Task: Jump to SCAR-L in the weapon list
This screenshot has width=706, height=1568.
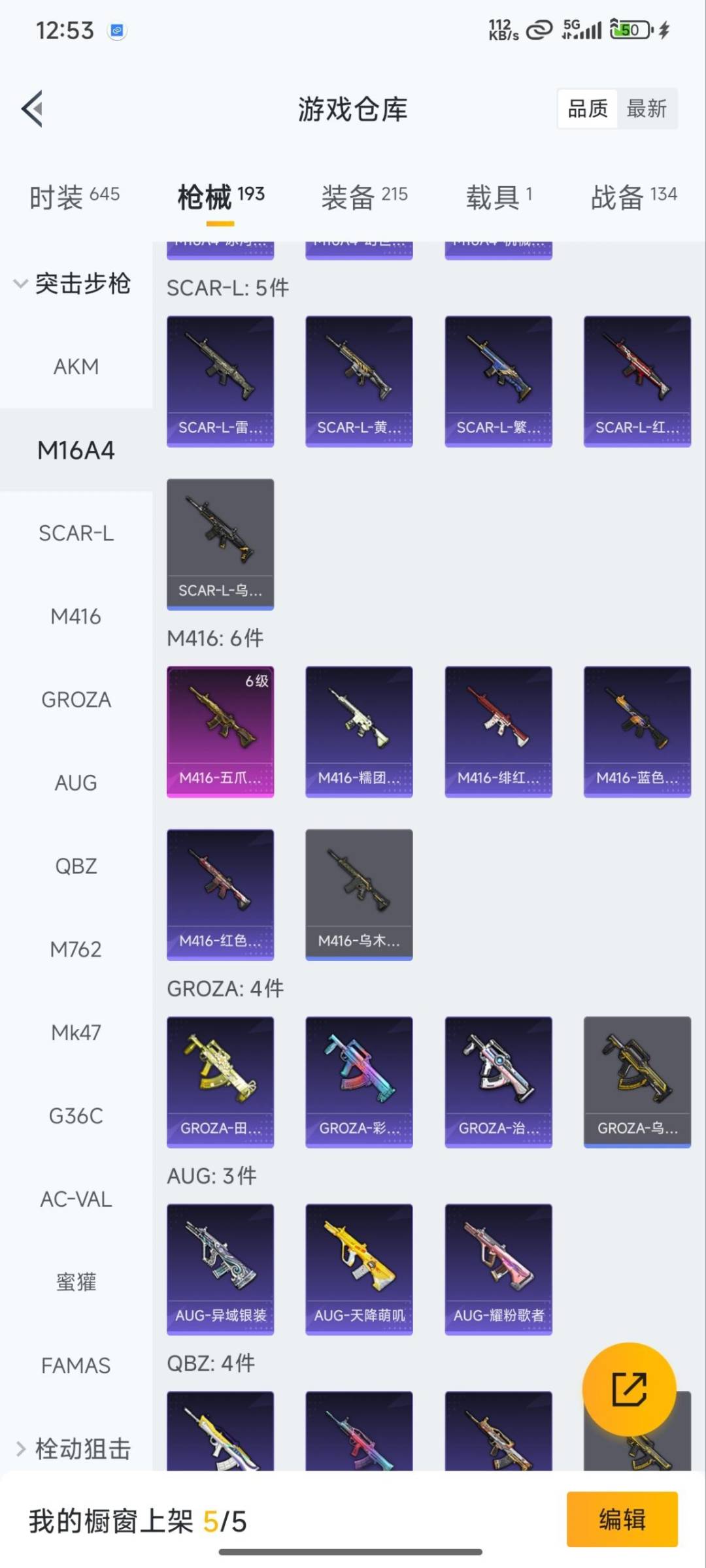Action: coord(76,533)
